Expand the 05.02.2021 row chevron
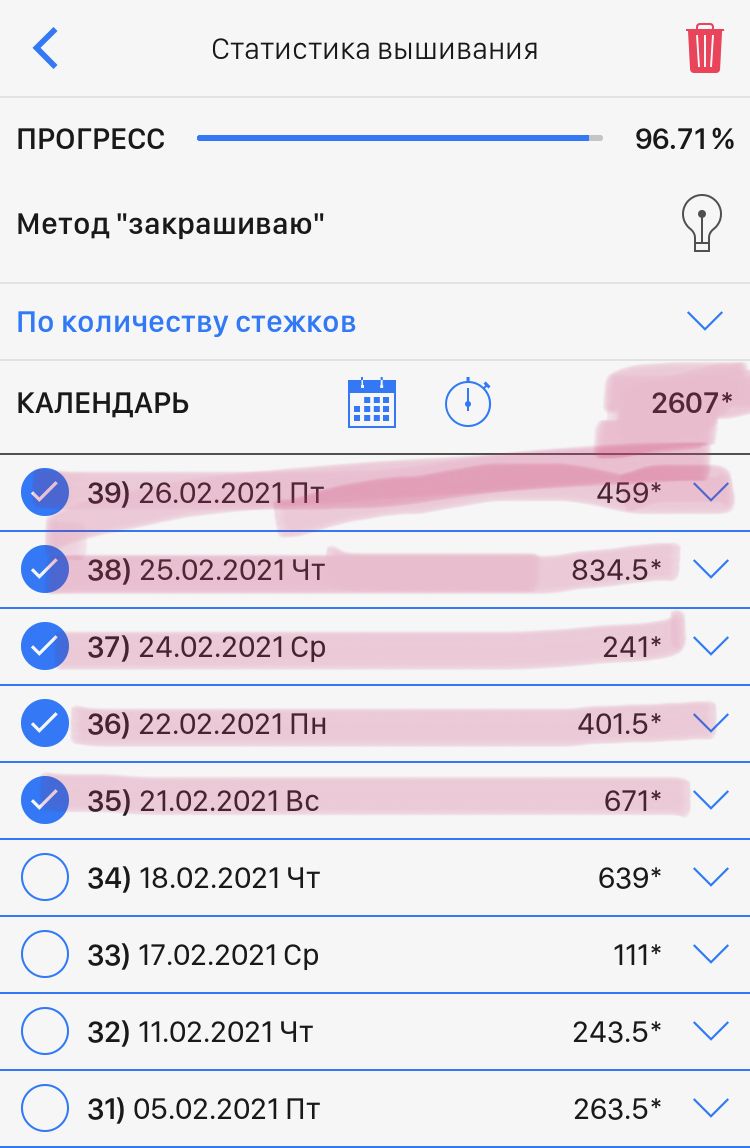 711,1108
